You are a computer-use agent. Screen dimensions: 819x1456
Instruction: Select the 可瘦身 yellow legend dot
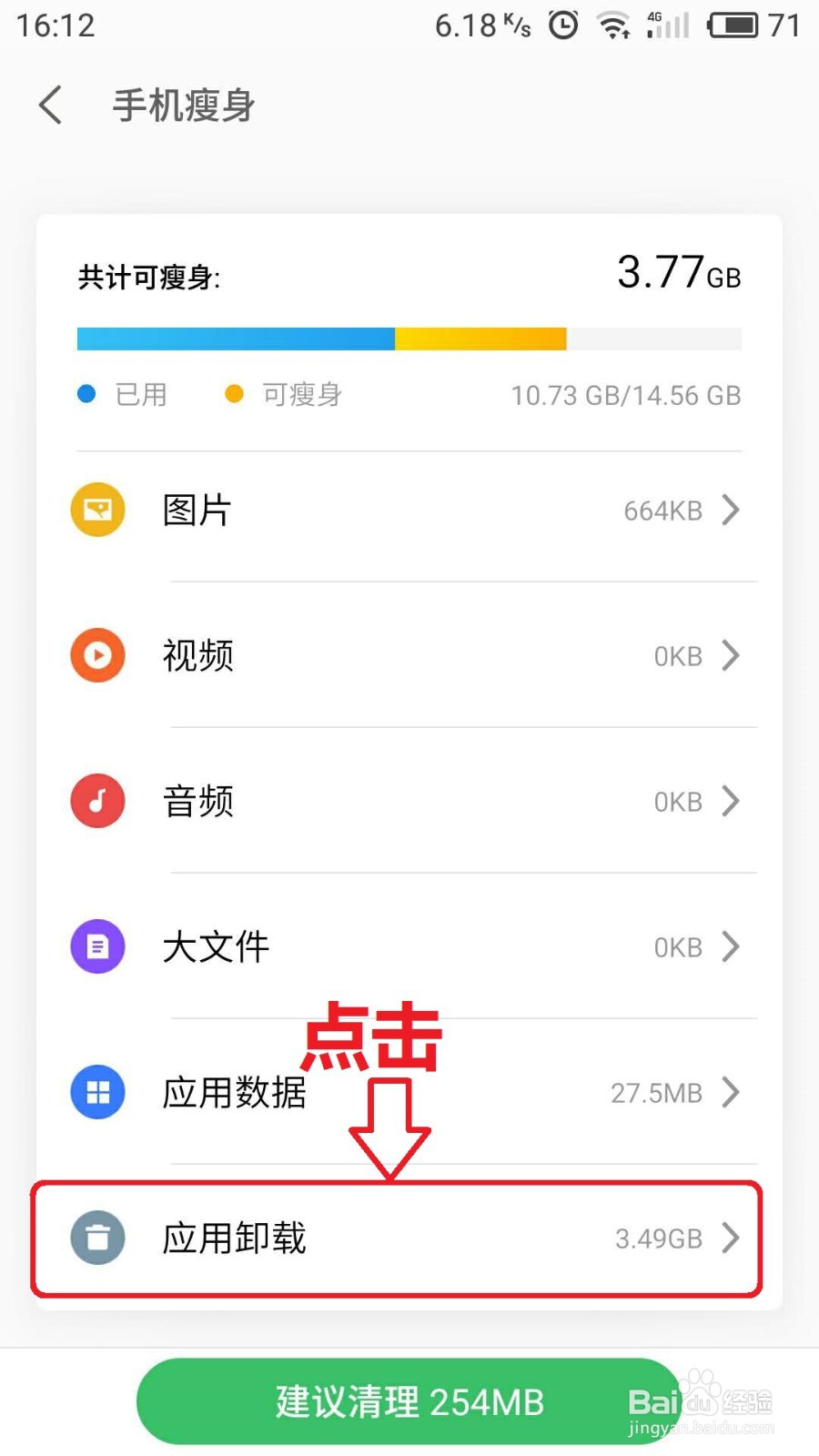click(x=234, y=393)
